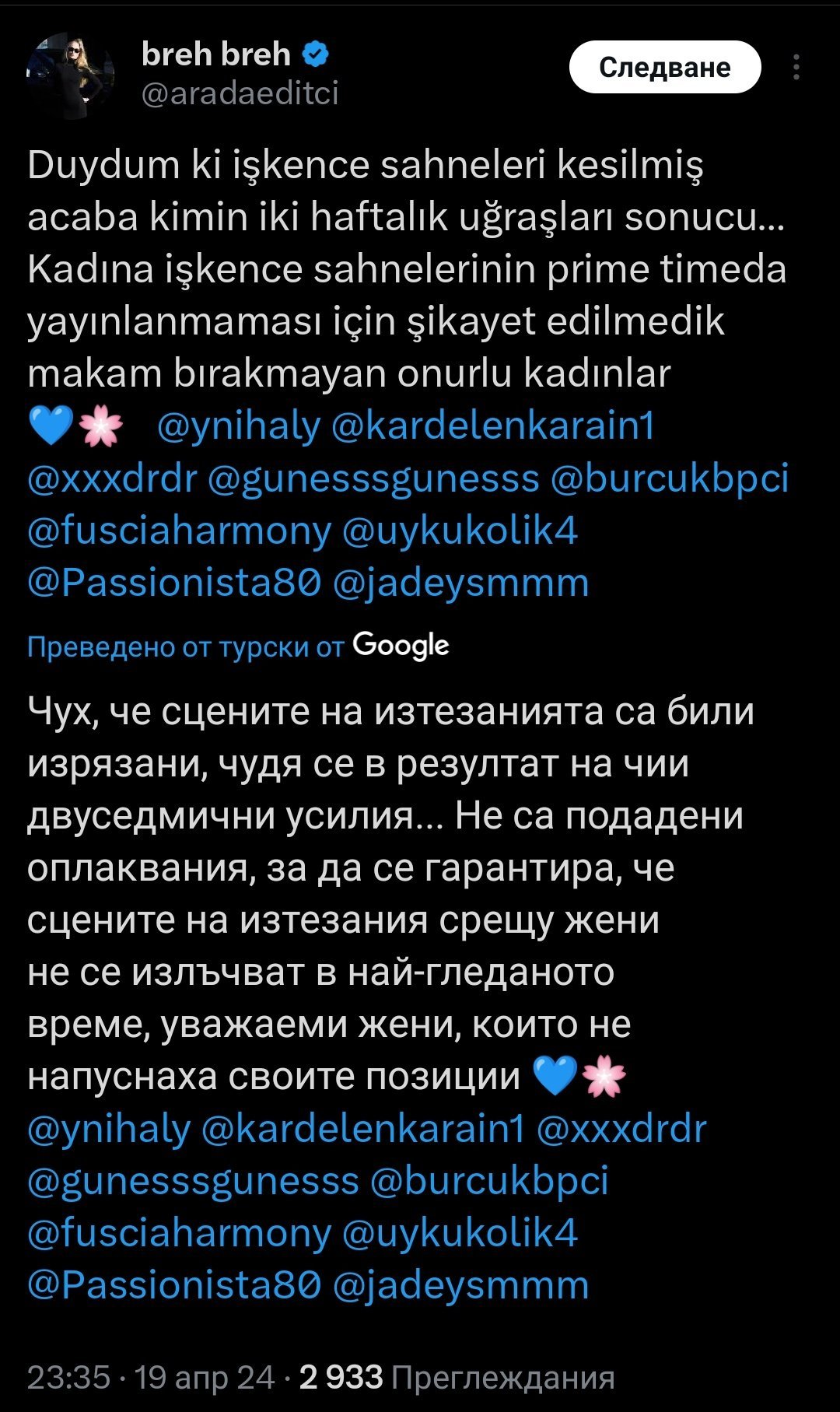Tap the Следване follow button
Viewport: 840px width, 1412px height.
pos(665,68)
